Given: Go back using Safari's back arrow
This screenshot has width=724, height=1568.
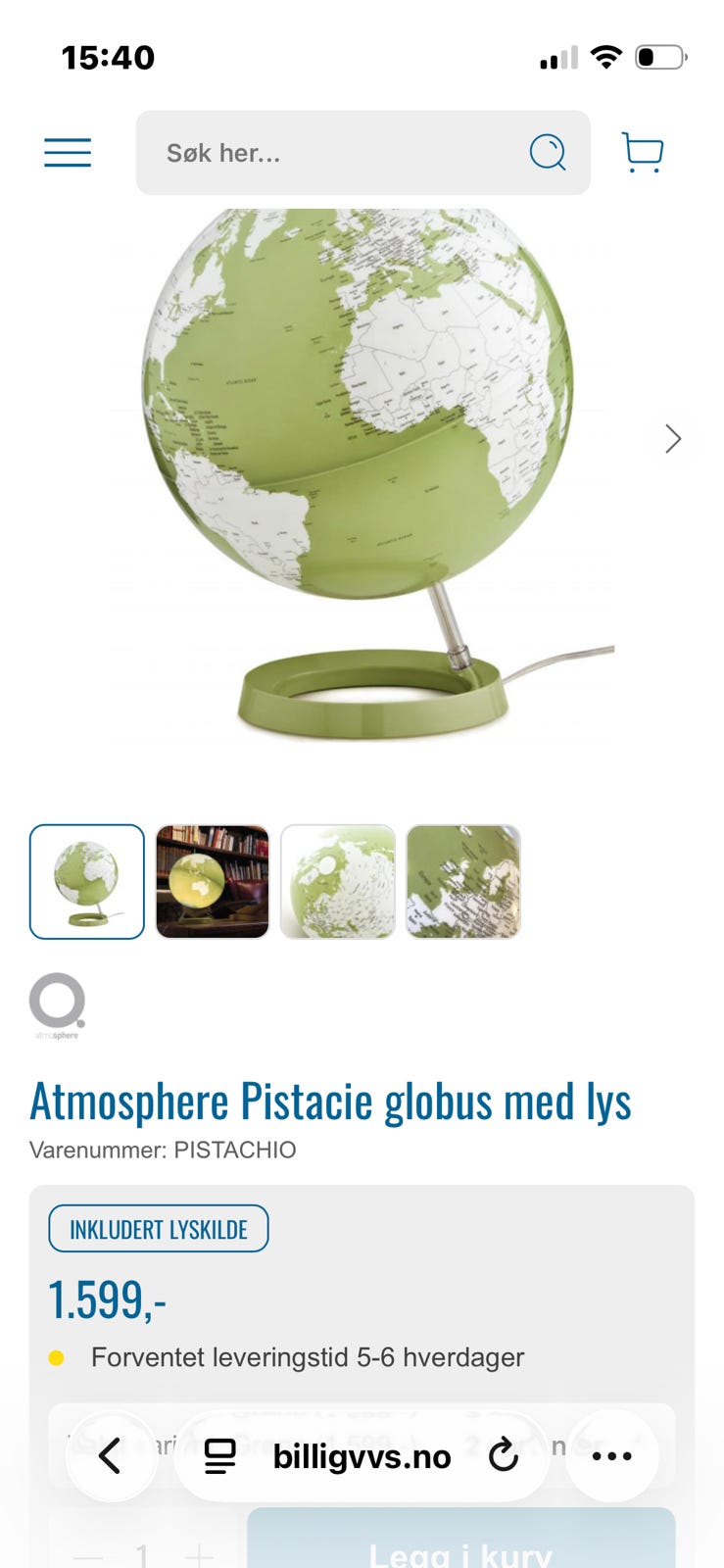Looking at the screenshot, I should 112,1457.
